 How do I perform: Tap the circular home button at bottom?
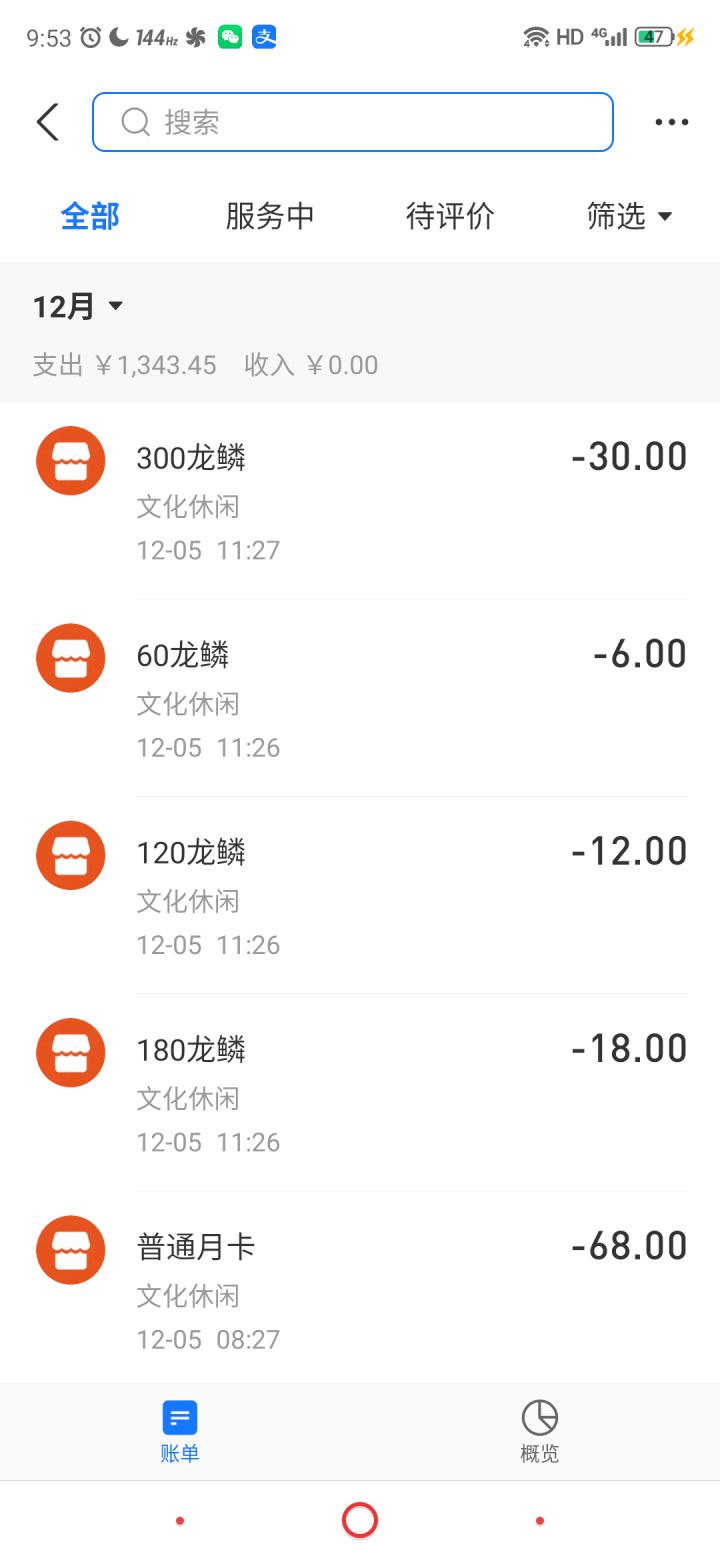tap(358, 1519)
